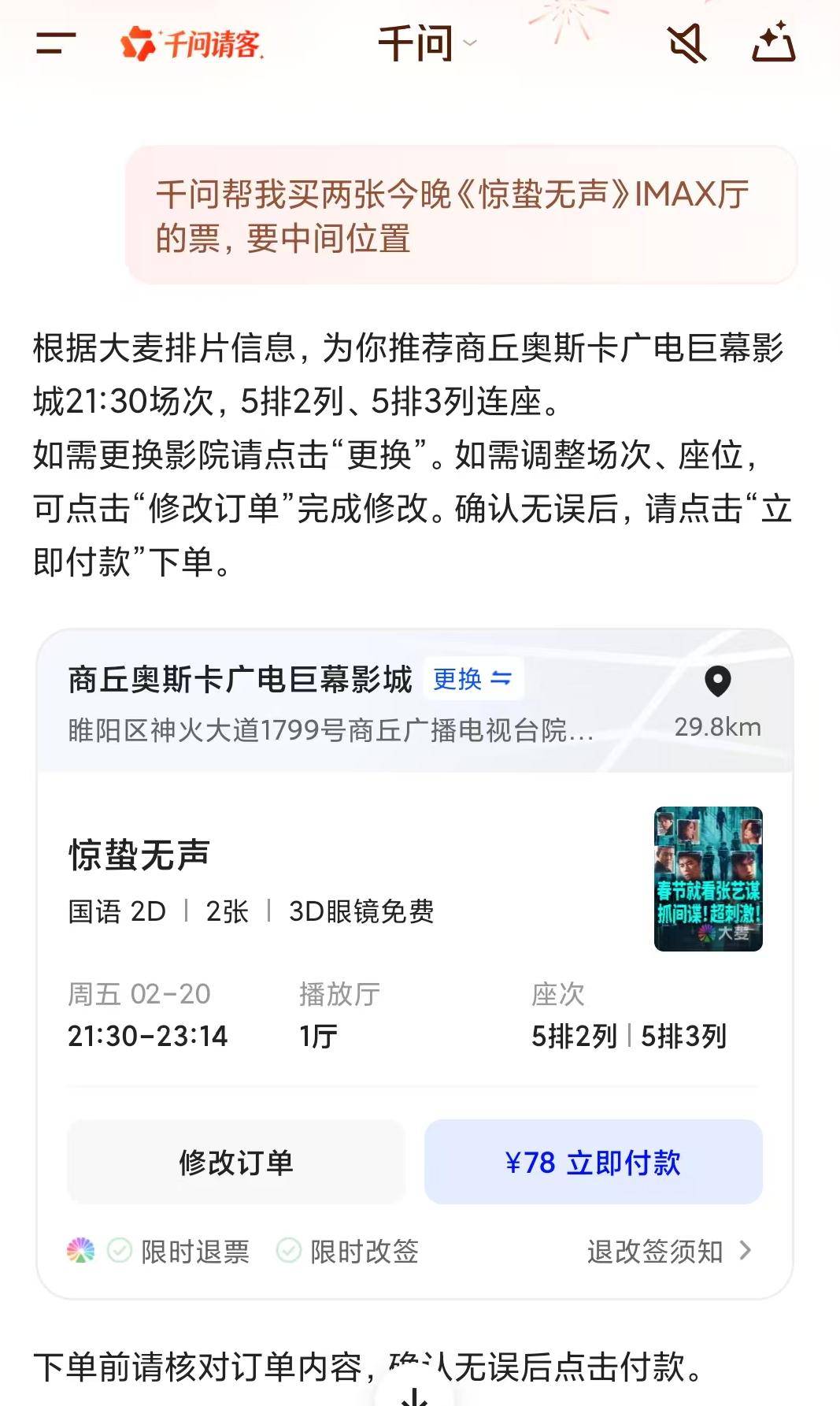Screen dimensions: 840x1406
Task: Open the 惊蛰无声 movie poster
Action: coord(708,878)
